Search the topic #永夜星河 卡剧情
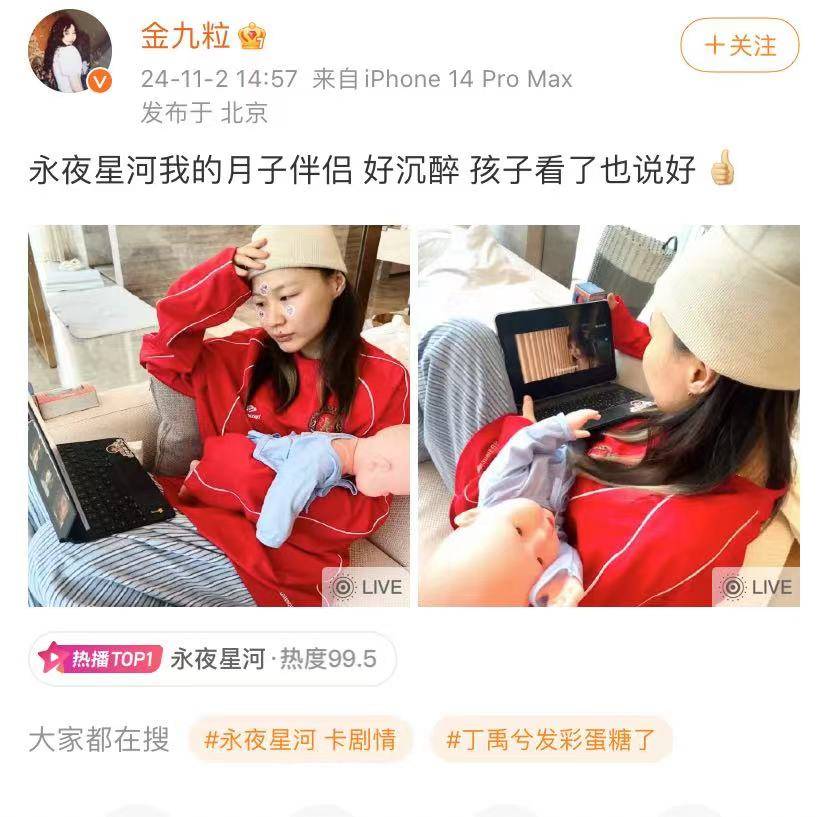Viewport: 828px width, 817px height. coord(300,740)
